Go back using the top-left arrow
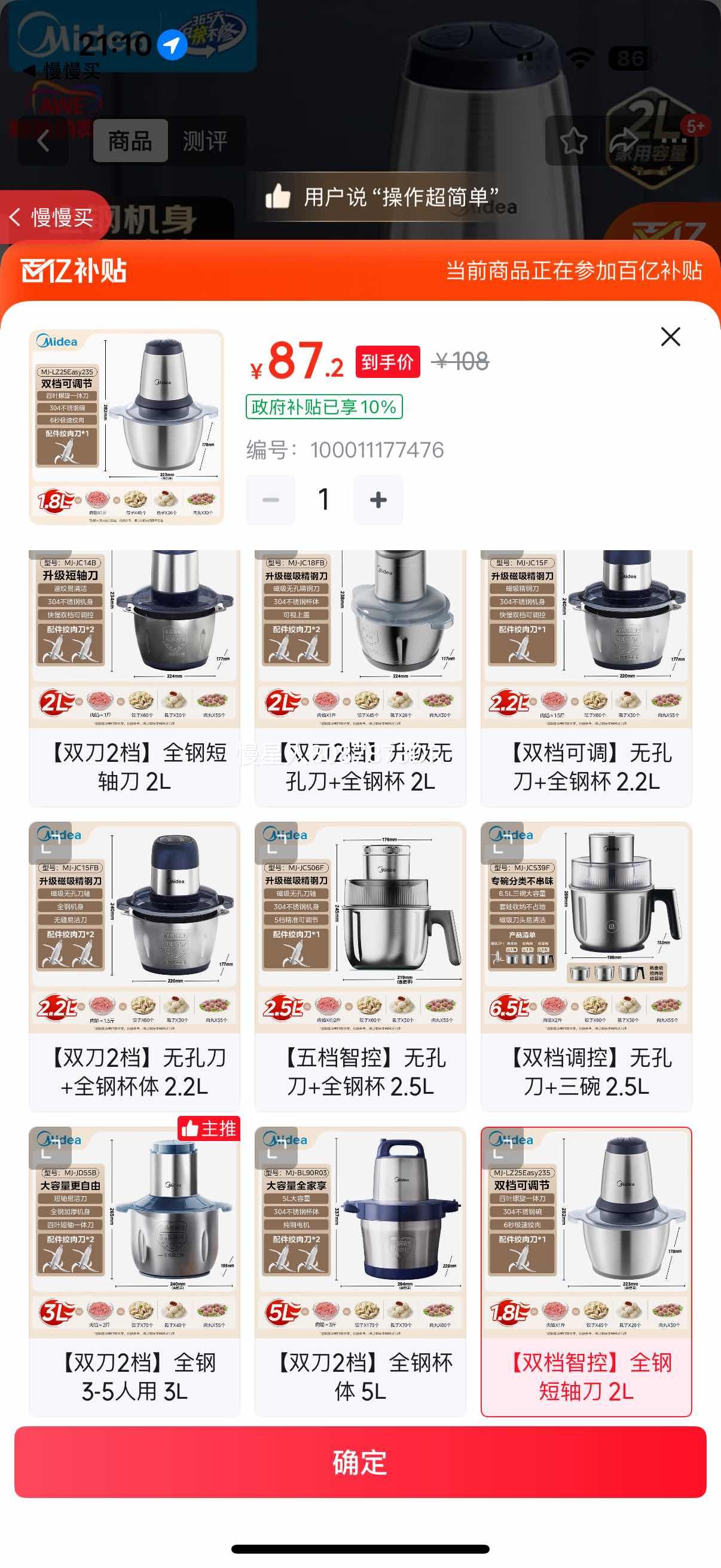 [42, 141]
